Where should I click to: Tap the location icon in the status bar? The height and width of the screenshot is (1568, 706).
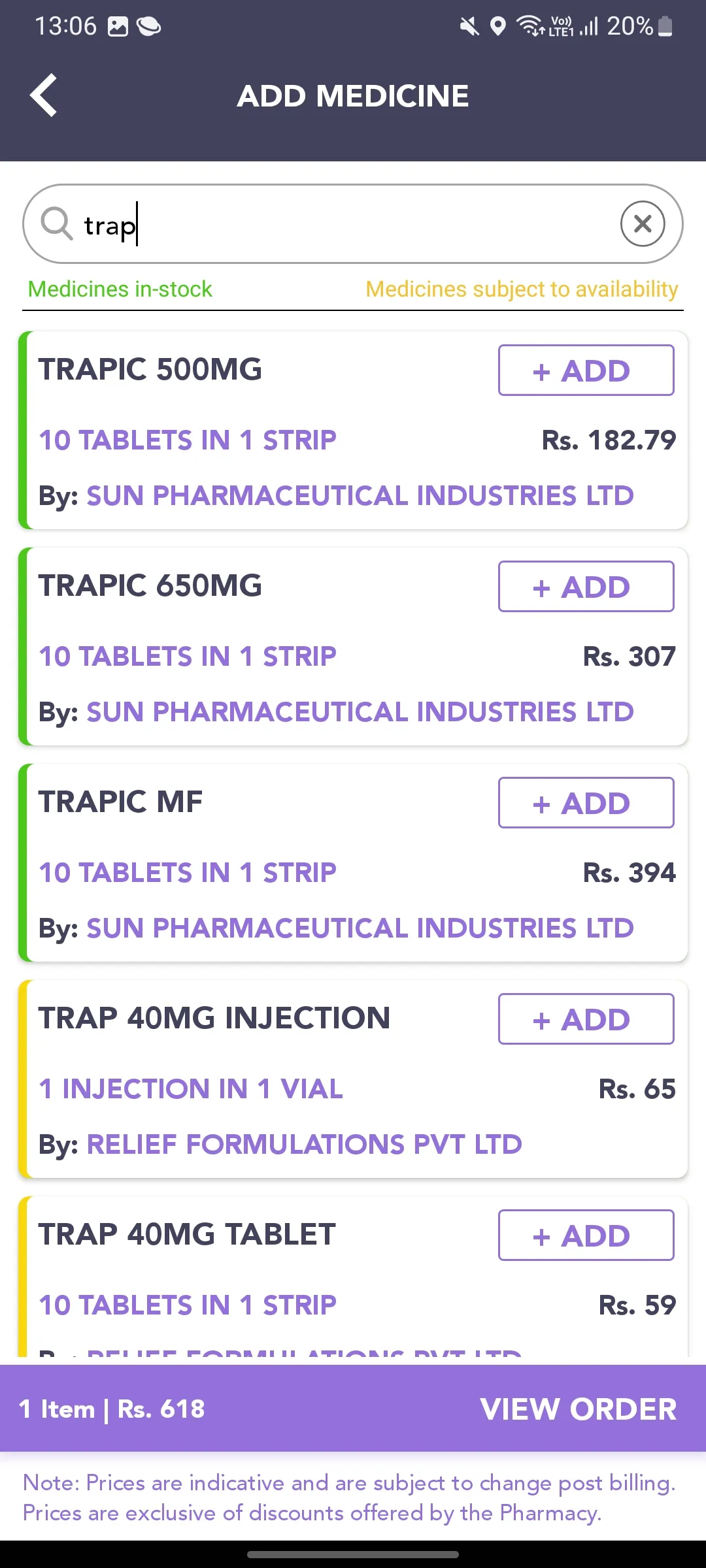click(x=498, y=25)
